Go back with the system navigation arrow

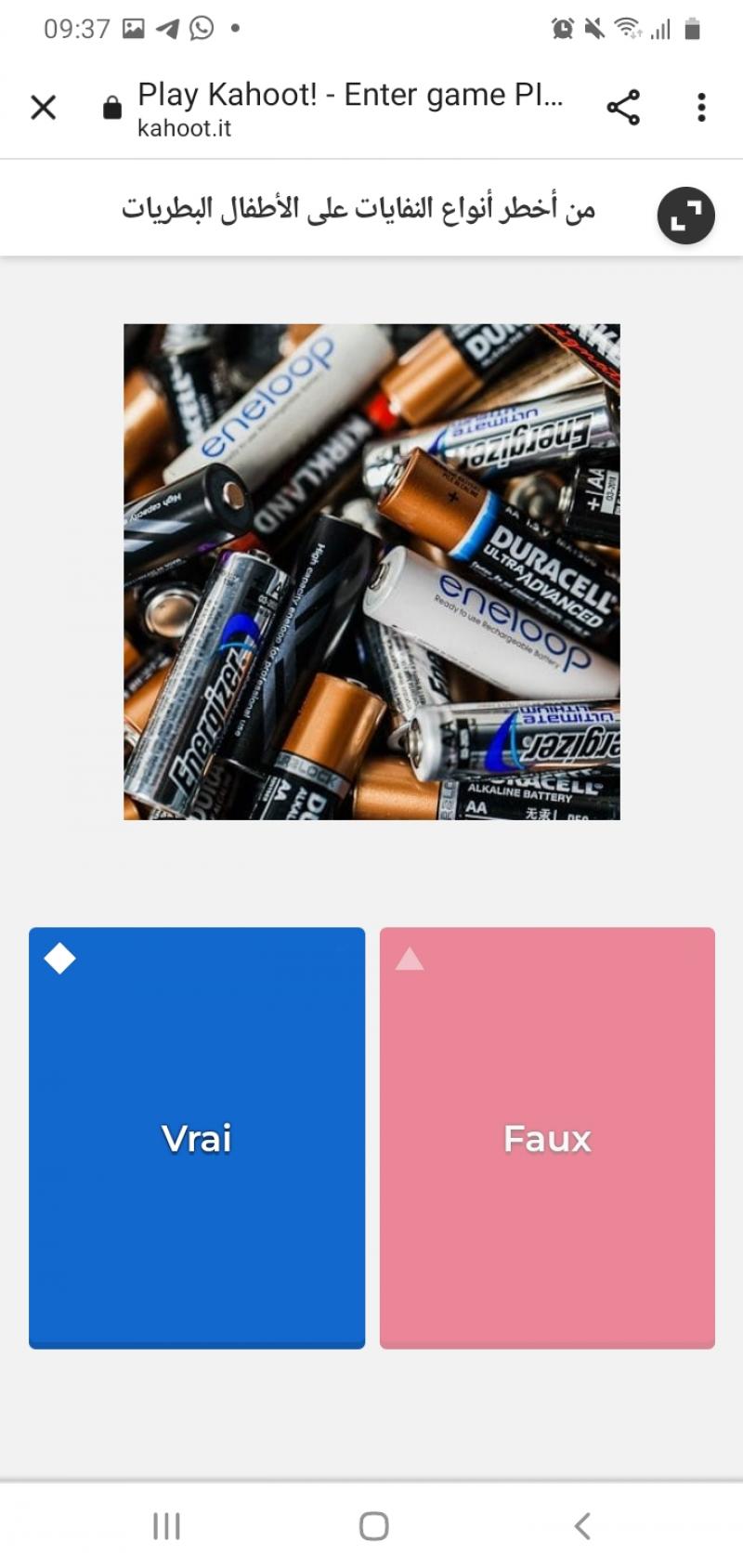click(x=582, y=1525)
